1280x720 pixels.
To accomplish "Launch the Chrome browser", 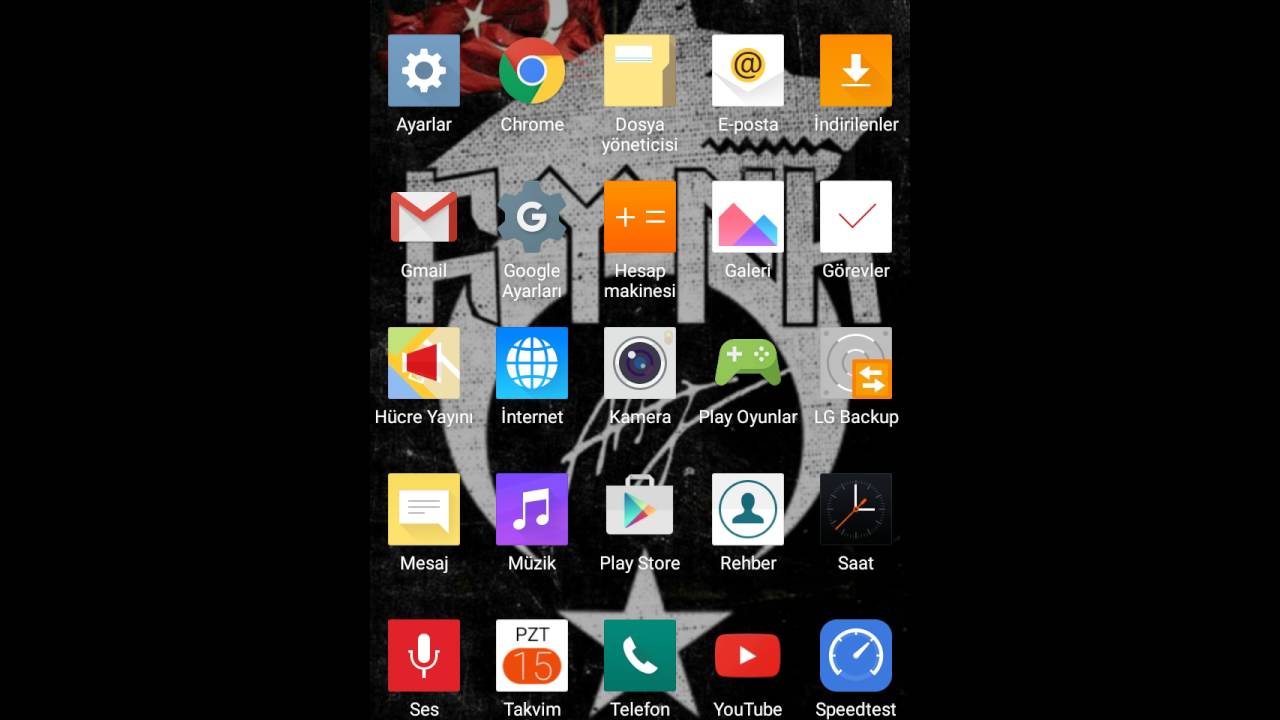I will click(532, 72).
